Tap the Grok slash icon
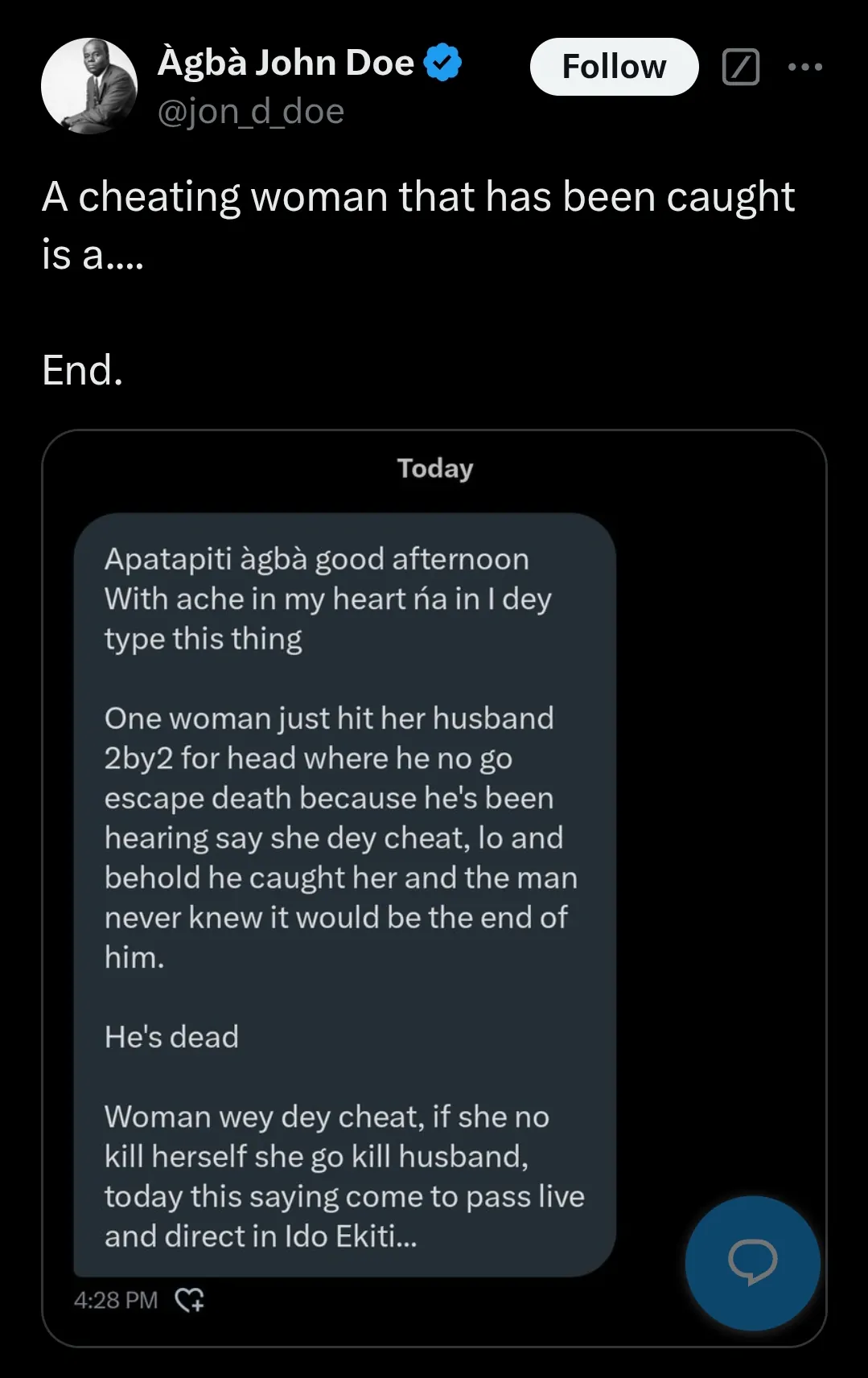The width and height of the screenshot is (868, 1378). click(x=741, y=67)
